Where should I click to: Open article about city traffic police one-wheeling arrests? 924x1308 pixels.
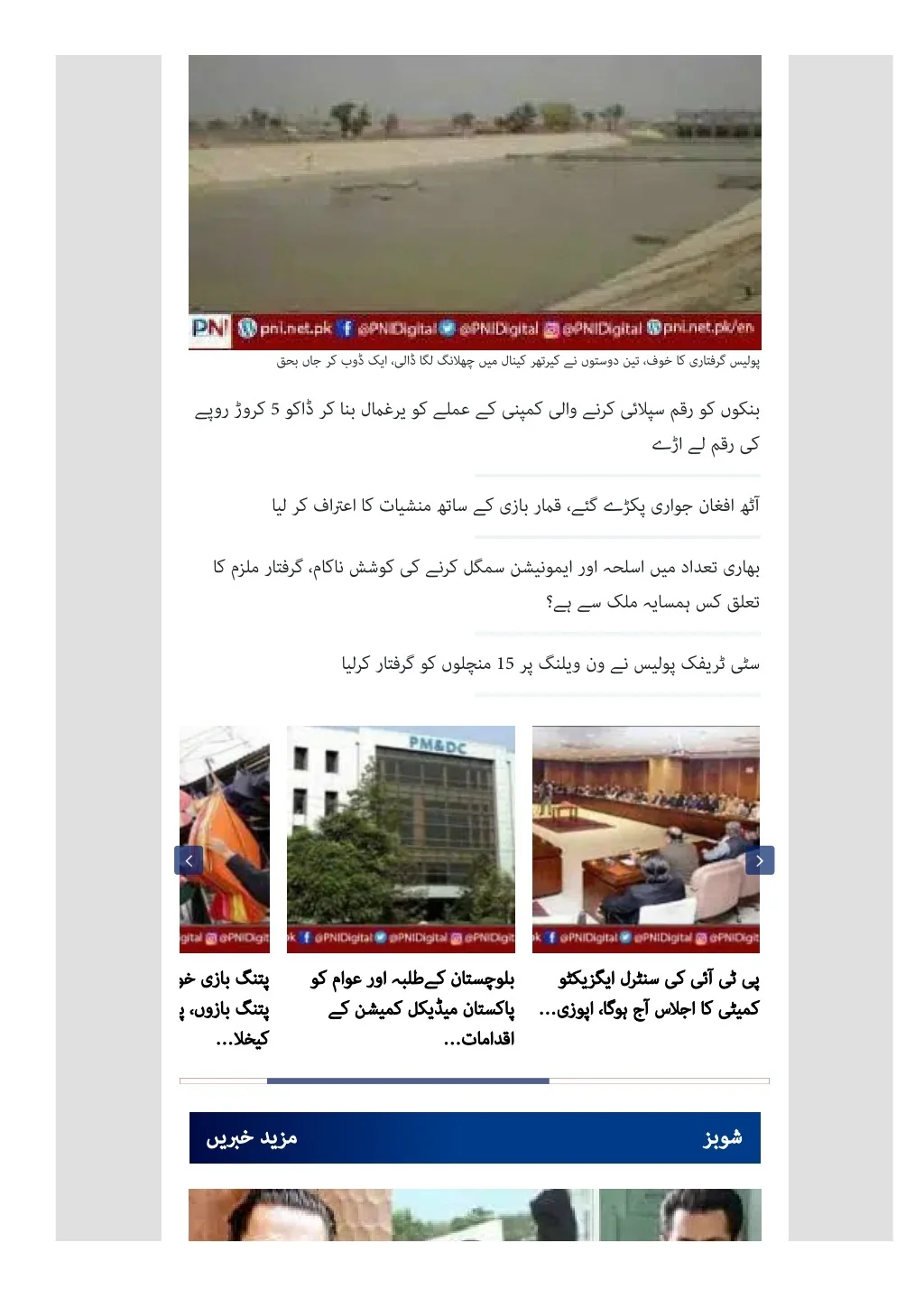tap(550, 664)
